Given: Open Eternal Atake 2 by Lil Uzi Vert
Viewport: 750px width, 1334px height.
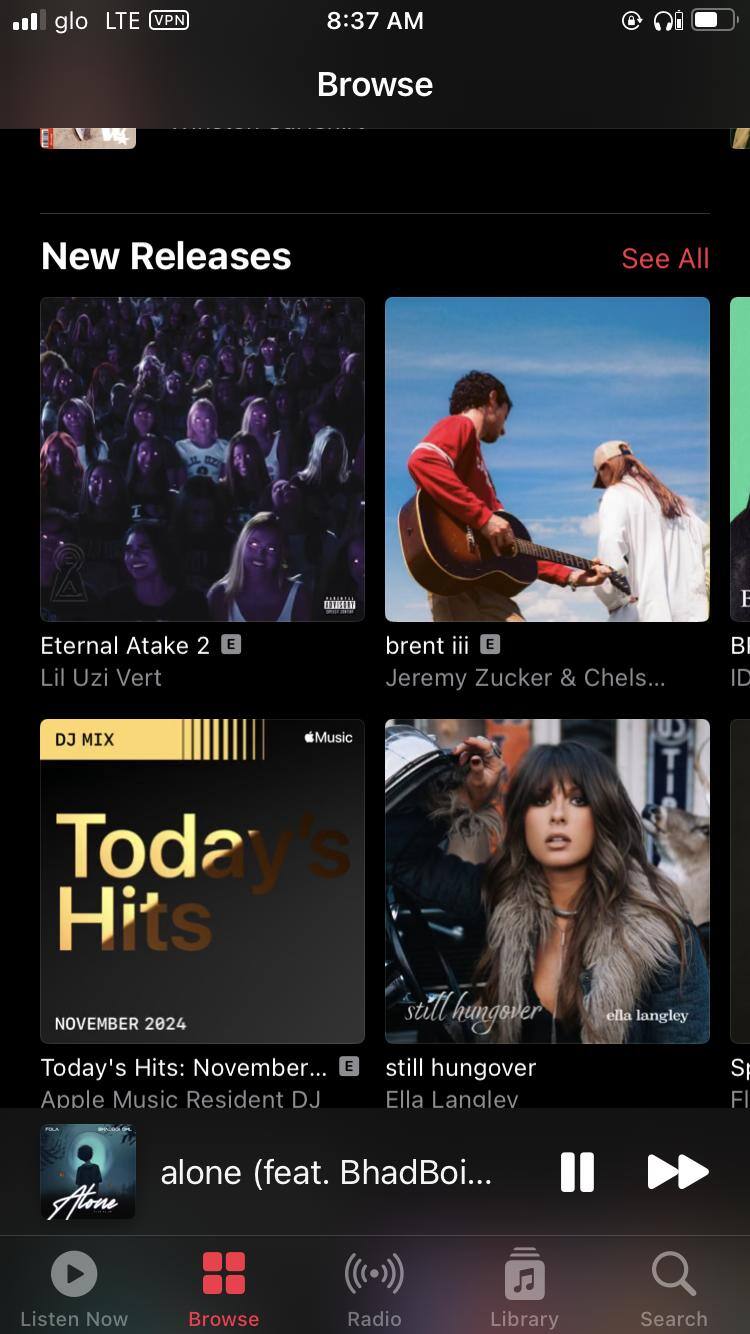Looking at the screenshot, I should (202, 459).
